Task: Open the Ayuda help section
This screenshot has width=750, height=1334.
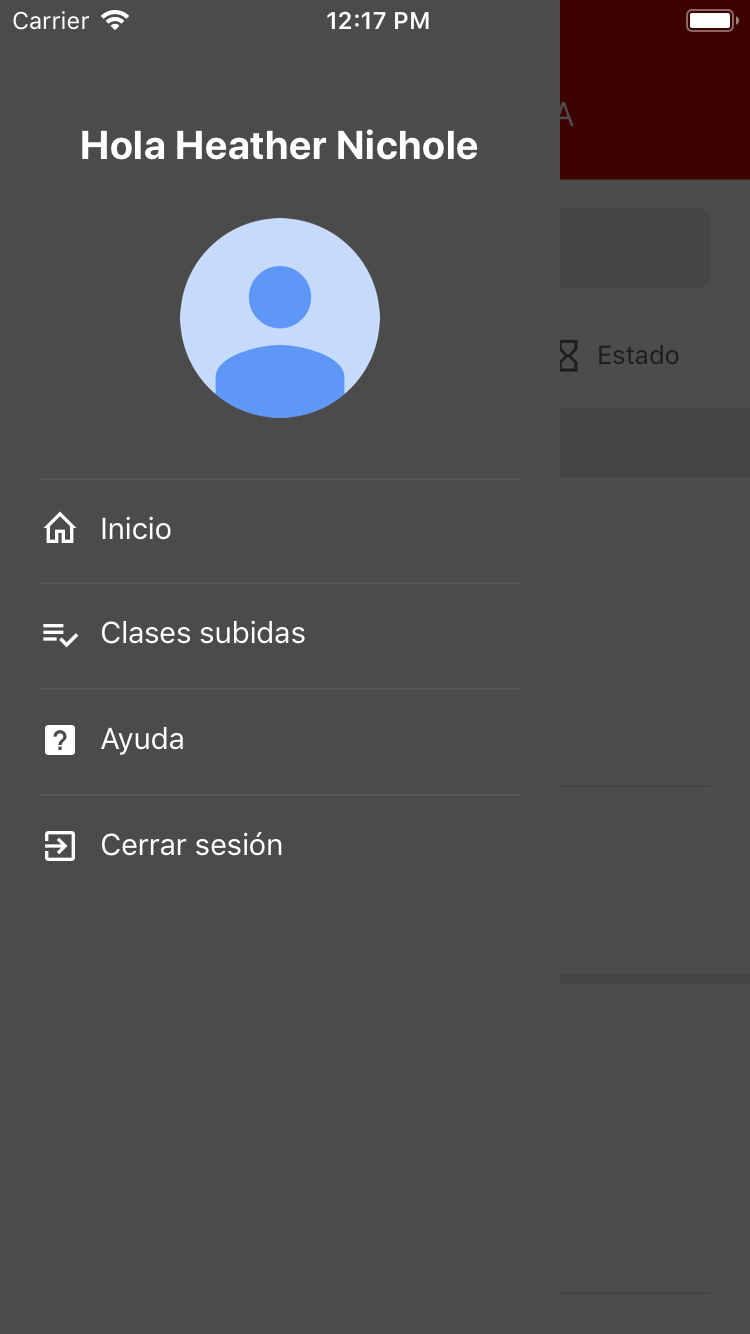Action: (142, 740)
